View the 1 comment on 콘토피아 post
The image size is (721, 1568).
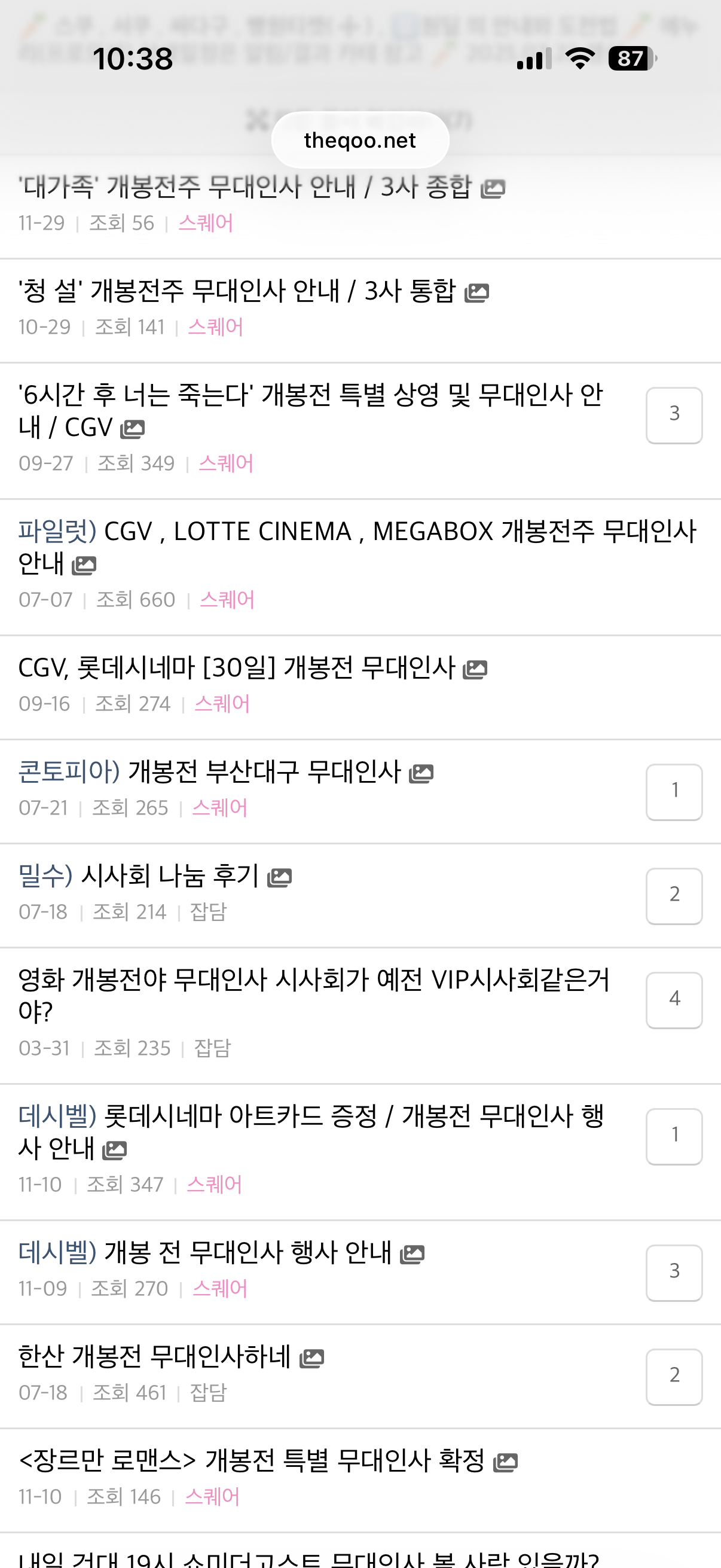(x=674, y=792)
